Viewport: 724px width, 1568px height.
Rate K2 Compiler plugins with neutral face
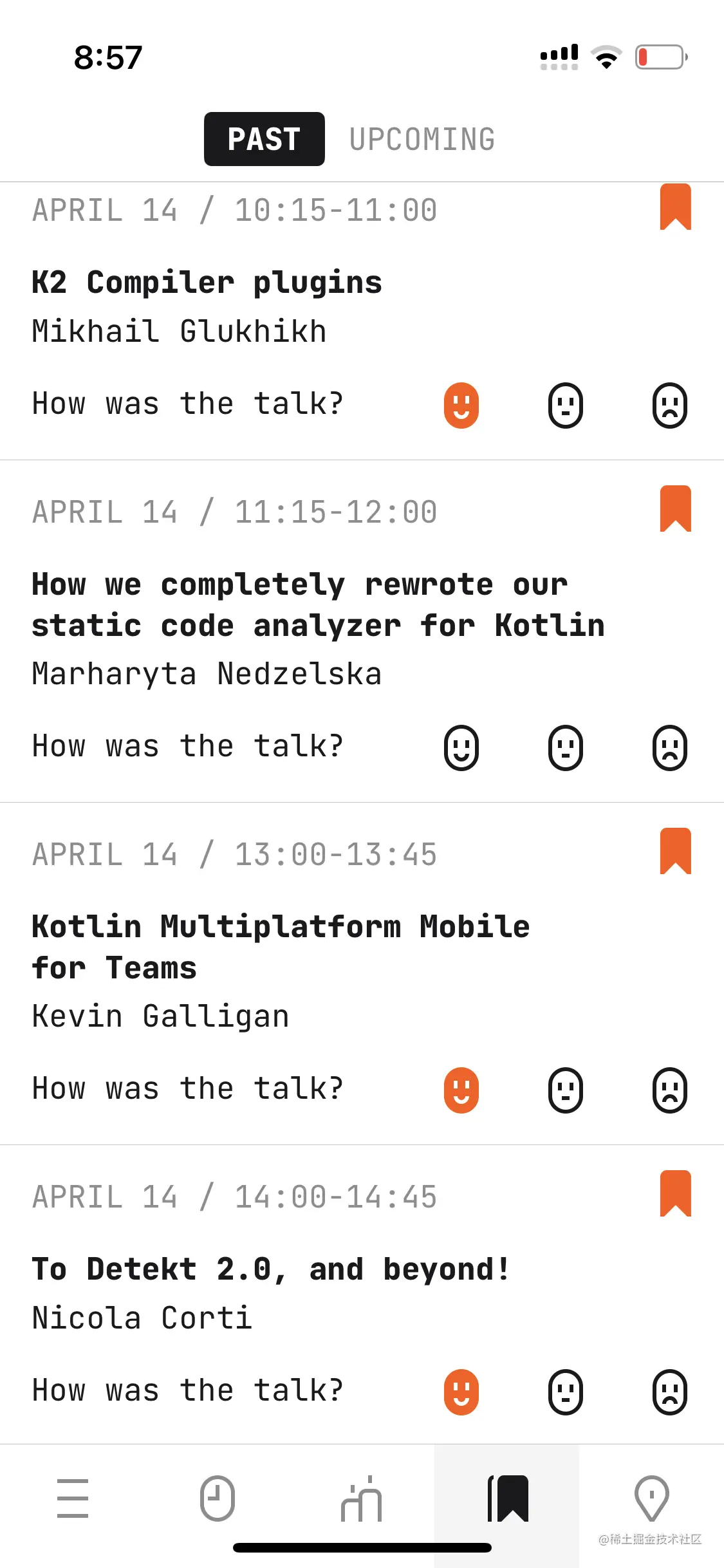566,406
